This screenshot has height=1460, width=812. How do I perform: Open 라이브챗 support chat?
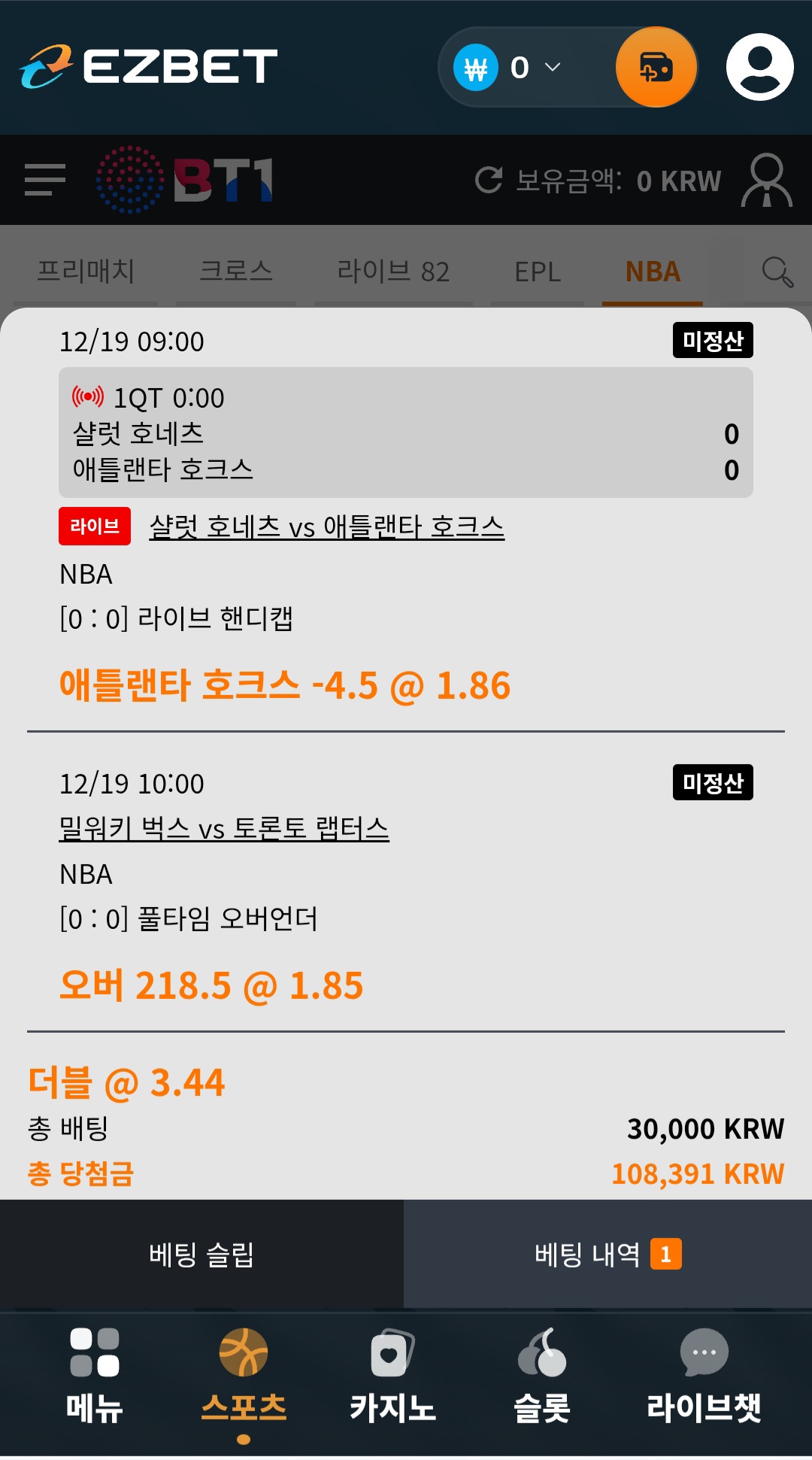pyautogui.click(x=704, y=1377)
